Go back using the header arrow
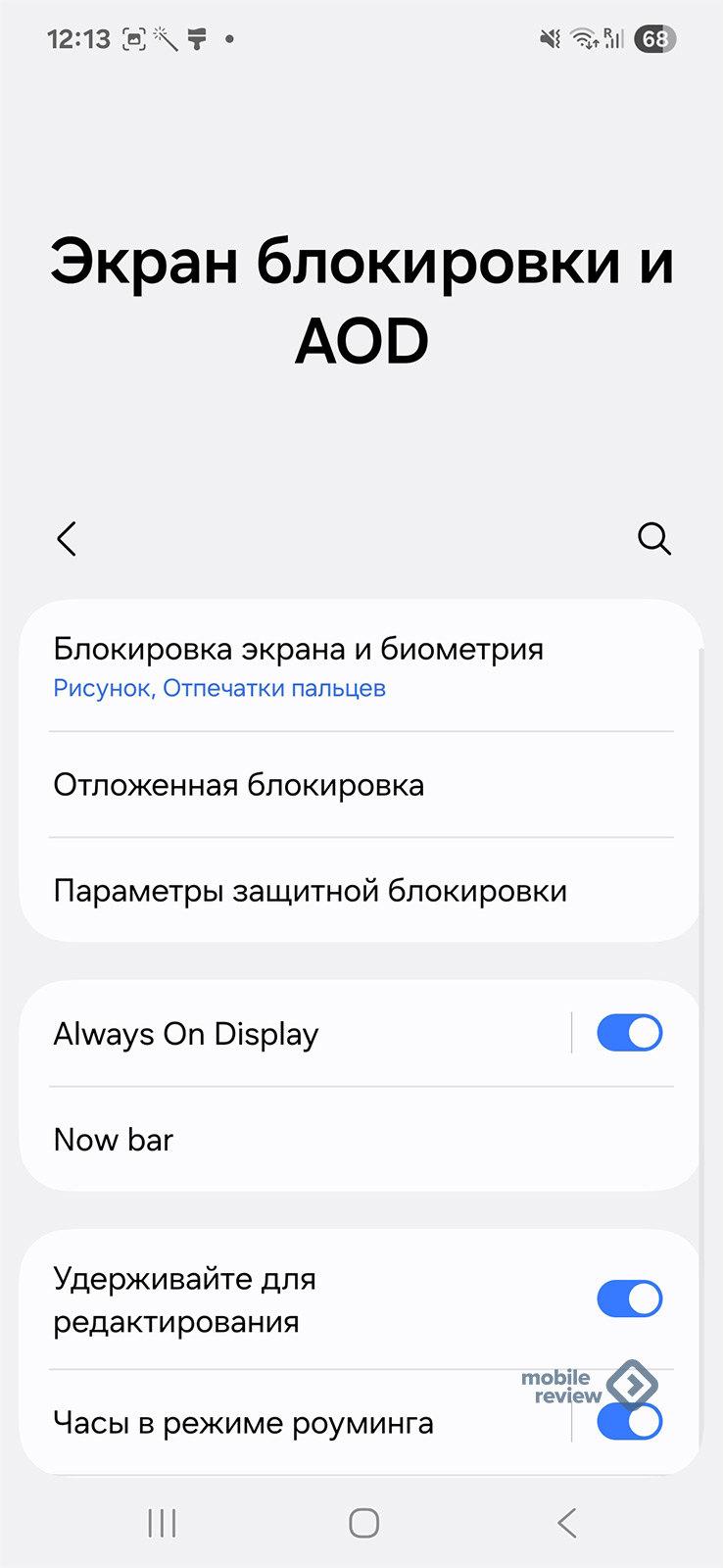The width and height of the screenshot is (723, 1568). click(x=66, y=539)
